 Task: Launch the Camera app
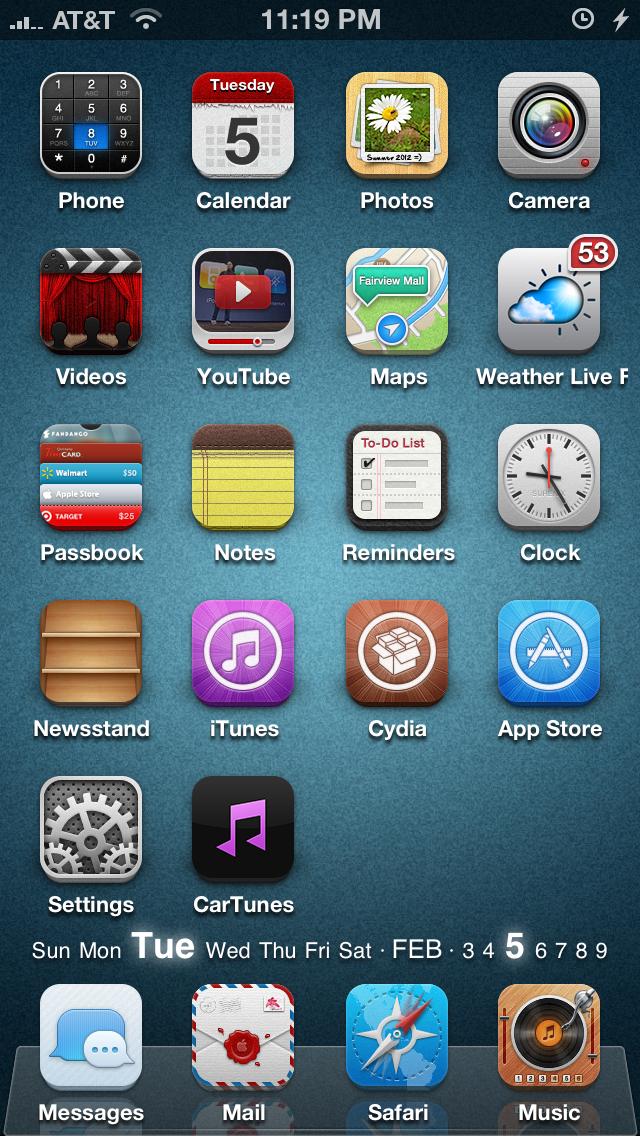coord(549,124)
